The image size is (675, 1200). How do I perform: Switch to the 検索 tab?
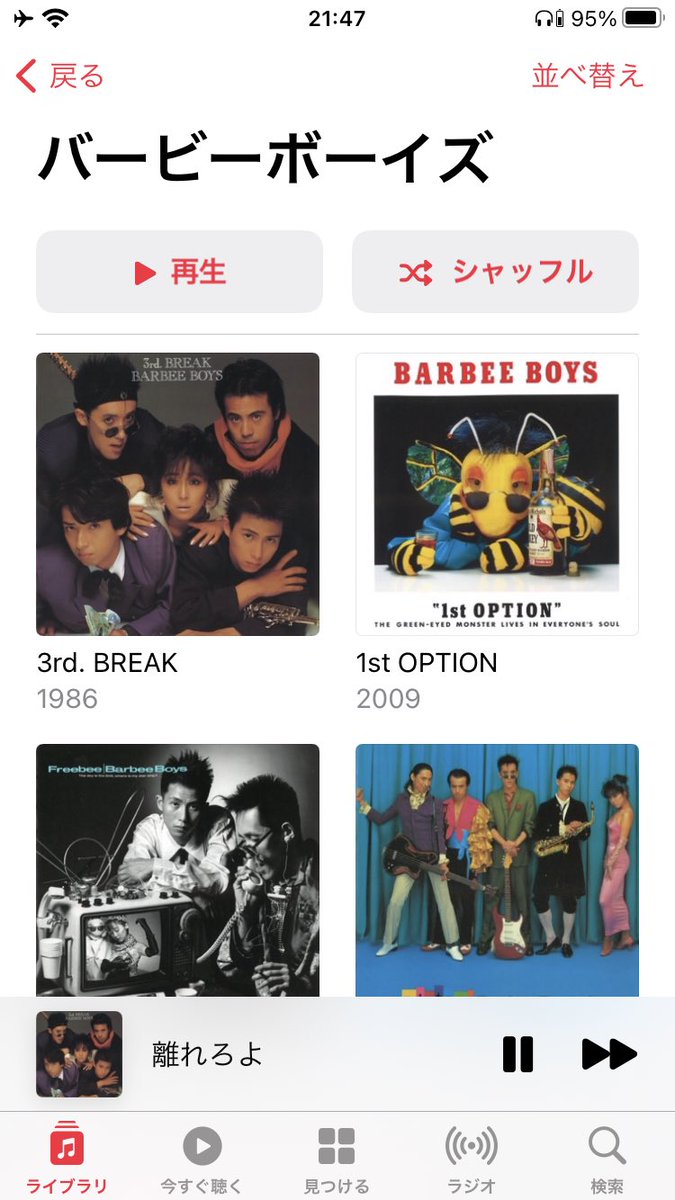click(x=607, y=1158)
